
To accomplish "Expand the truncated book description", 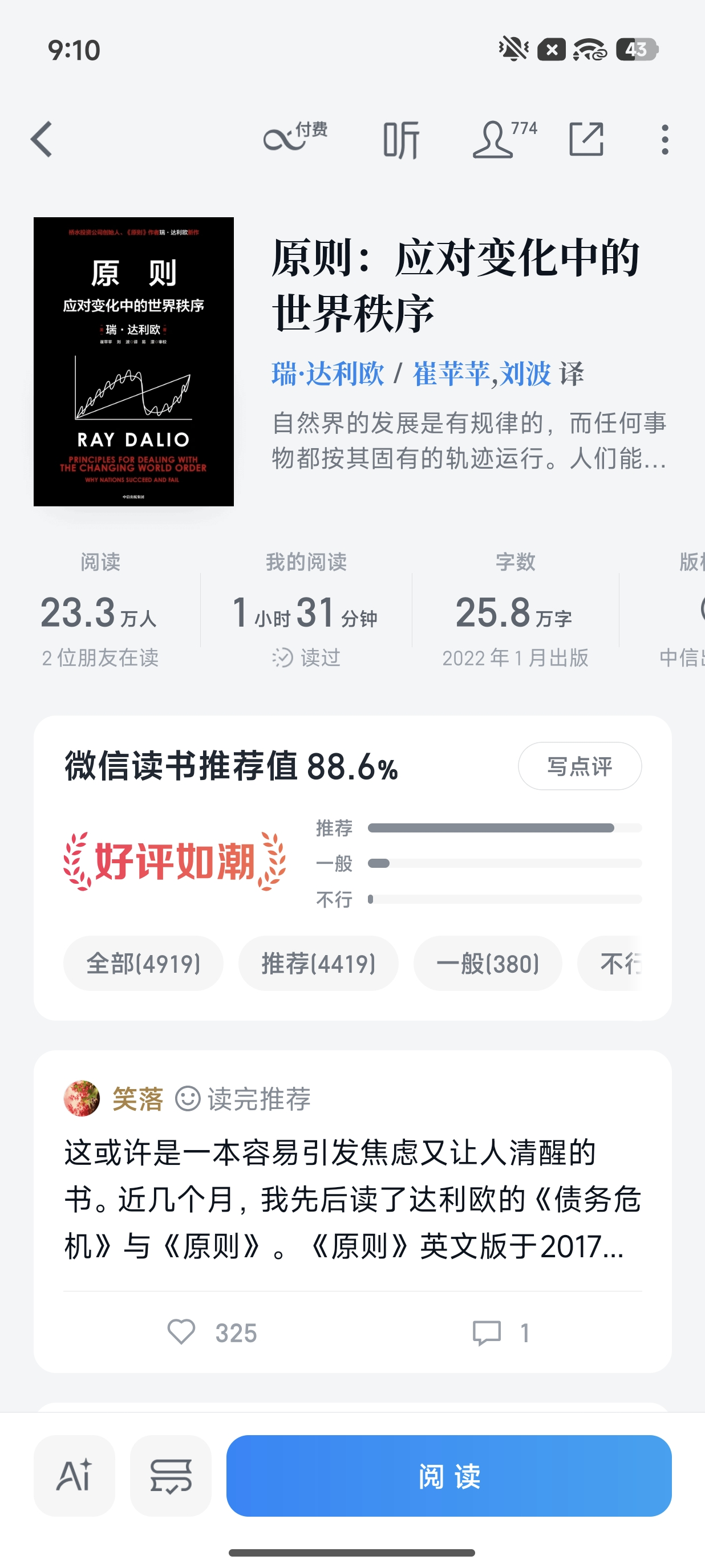I will coord(469,440).
